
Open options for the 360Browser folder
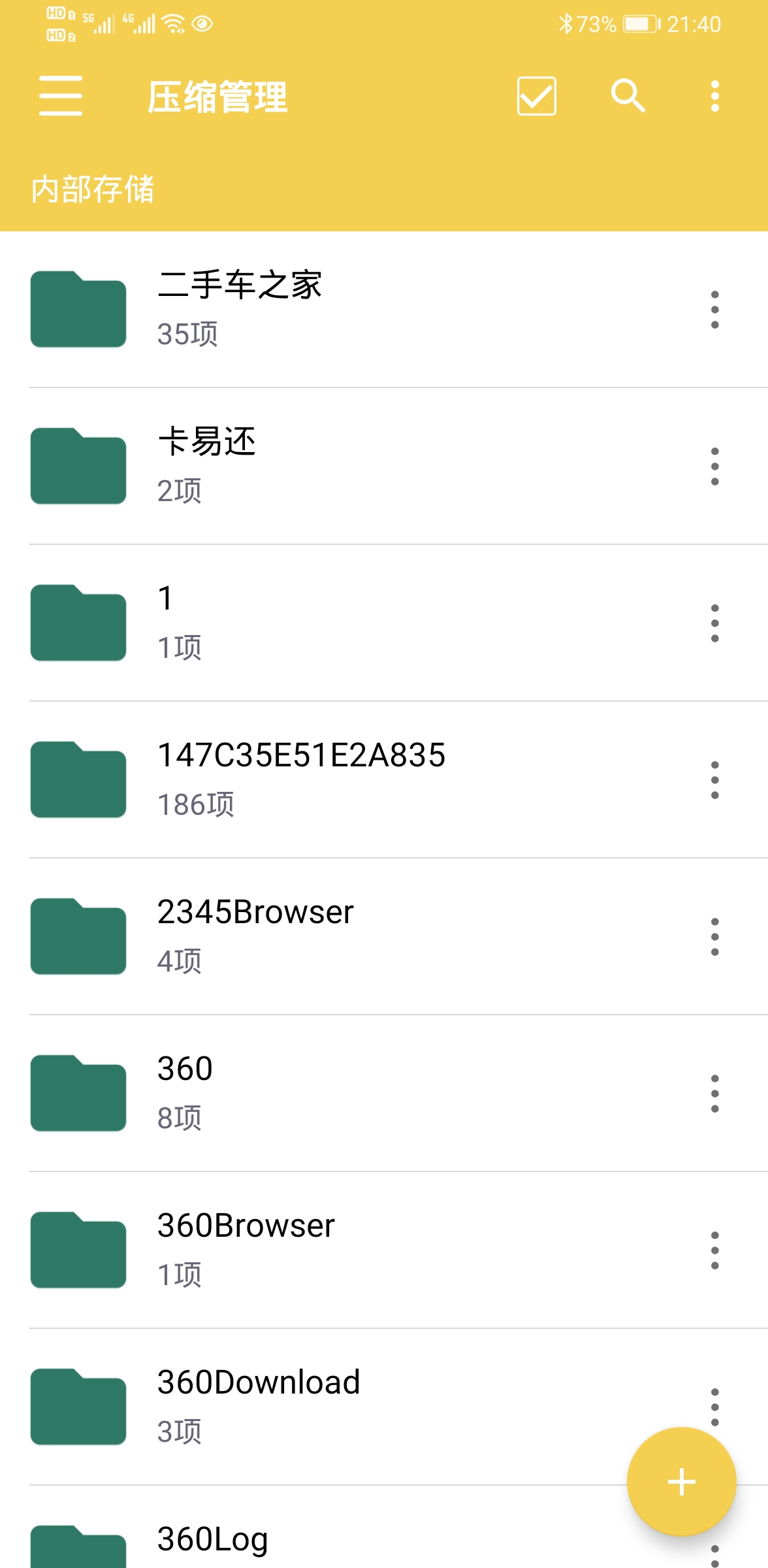click(x=715, y=1250)
